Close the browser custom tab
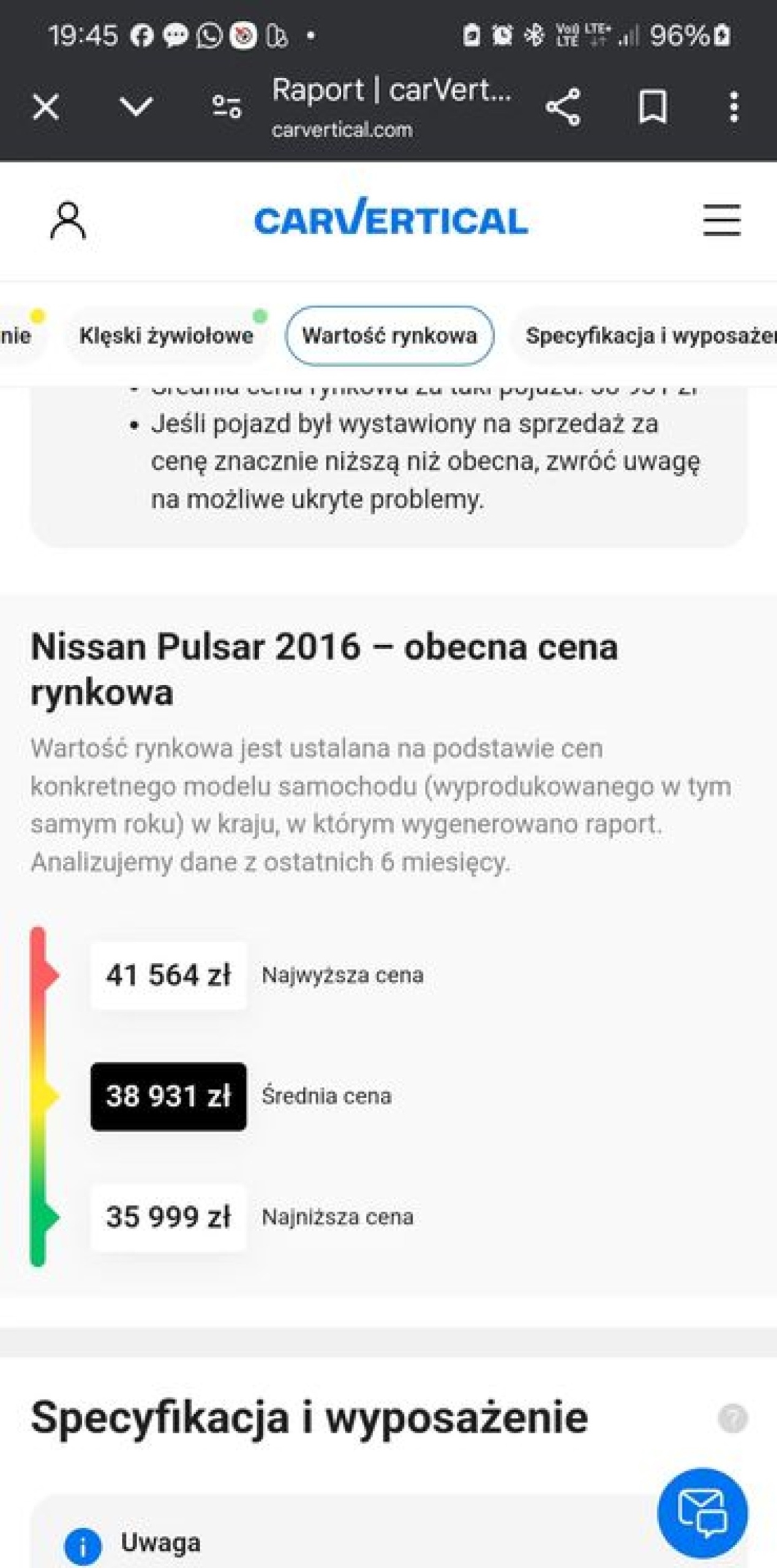Screen dimensions: 777x1568 tap(46, 107)
